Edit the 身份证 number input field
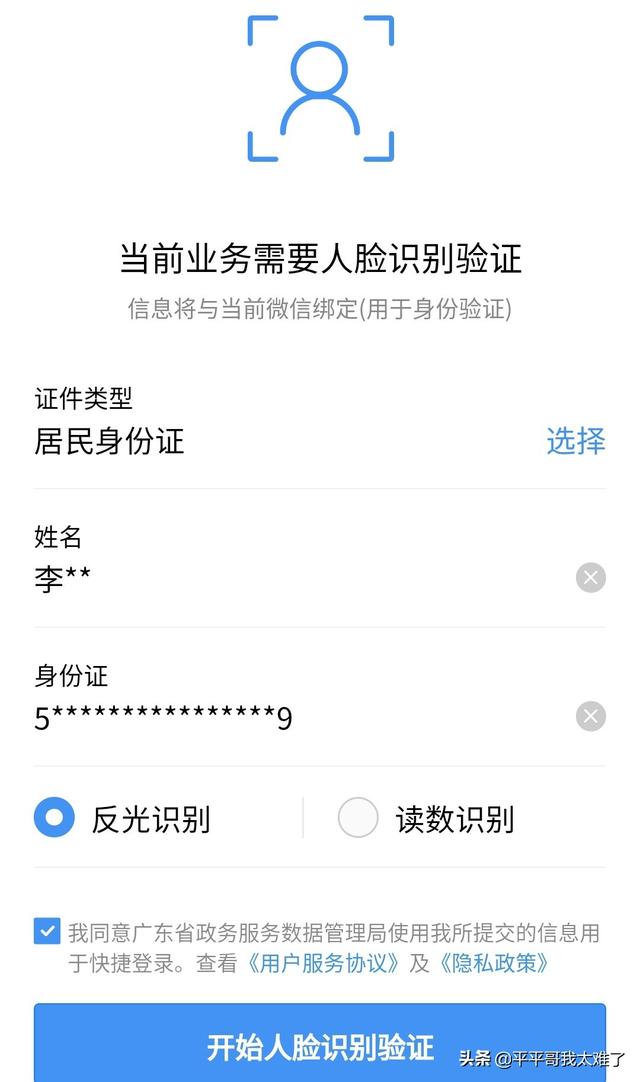The height and width of the screenshot is (1082, 640). pos(301,718)
